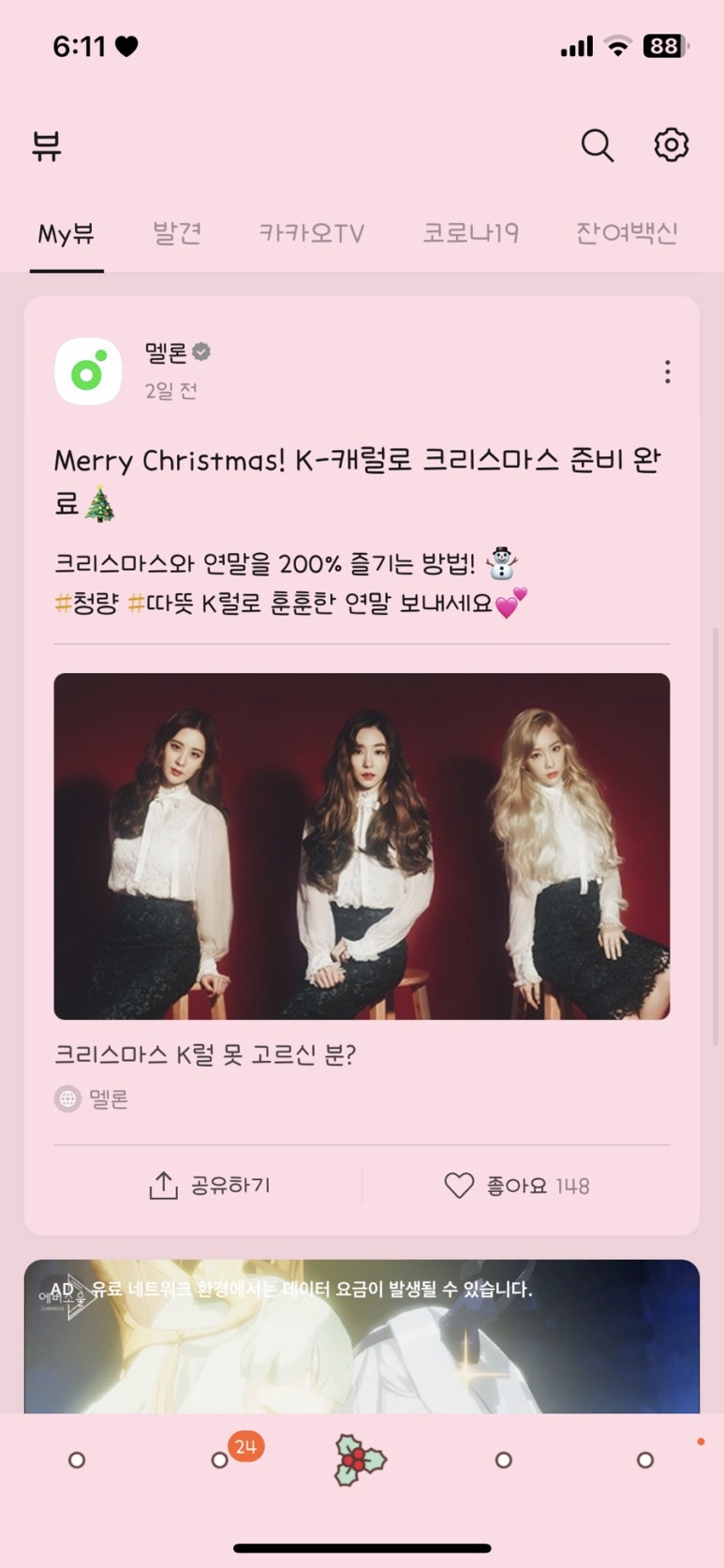Select the My뷰 tab
This screenshot has width=724, height=1568.
pos(66,232)
